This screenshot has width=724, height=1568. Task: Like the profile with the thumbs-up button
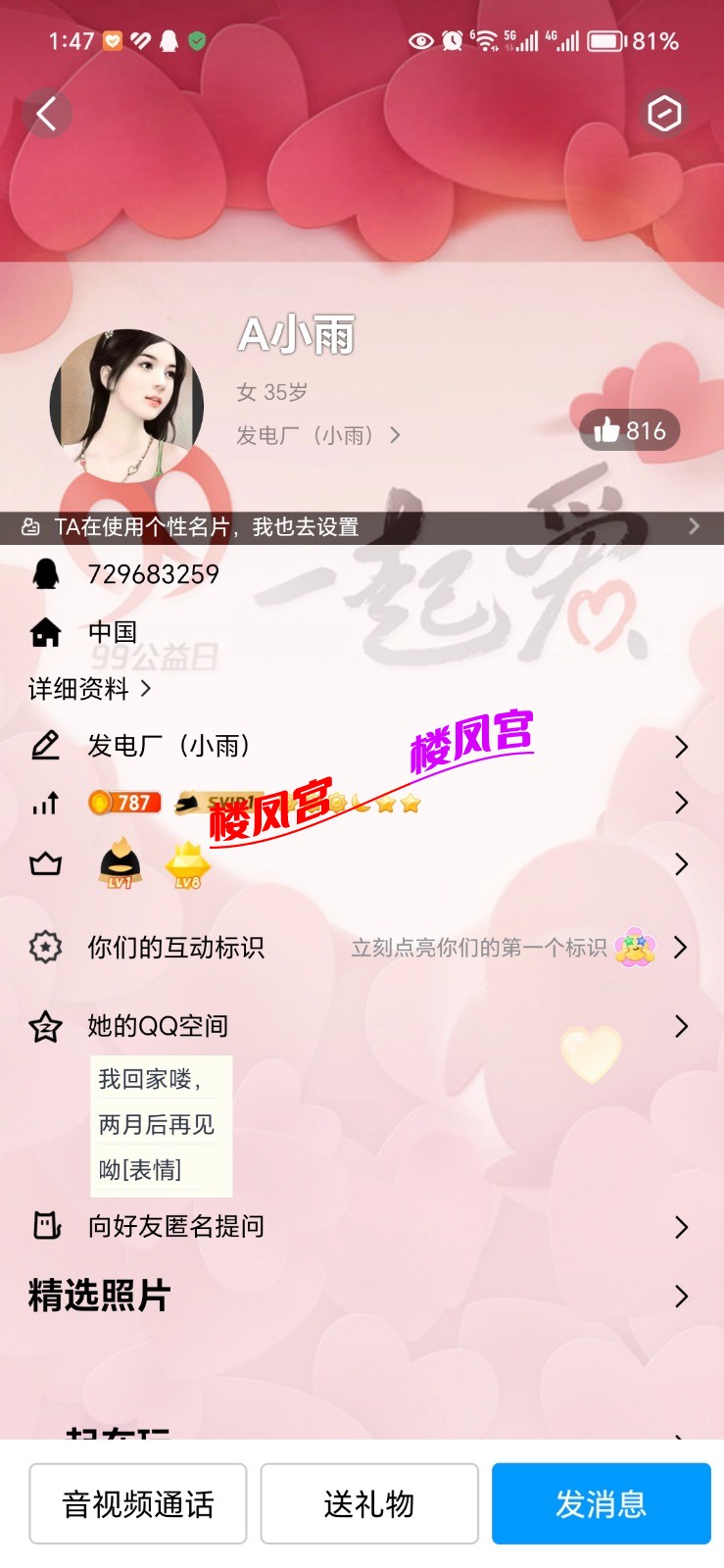click(630, 430)
